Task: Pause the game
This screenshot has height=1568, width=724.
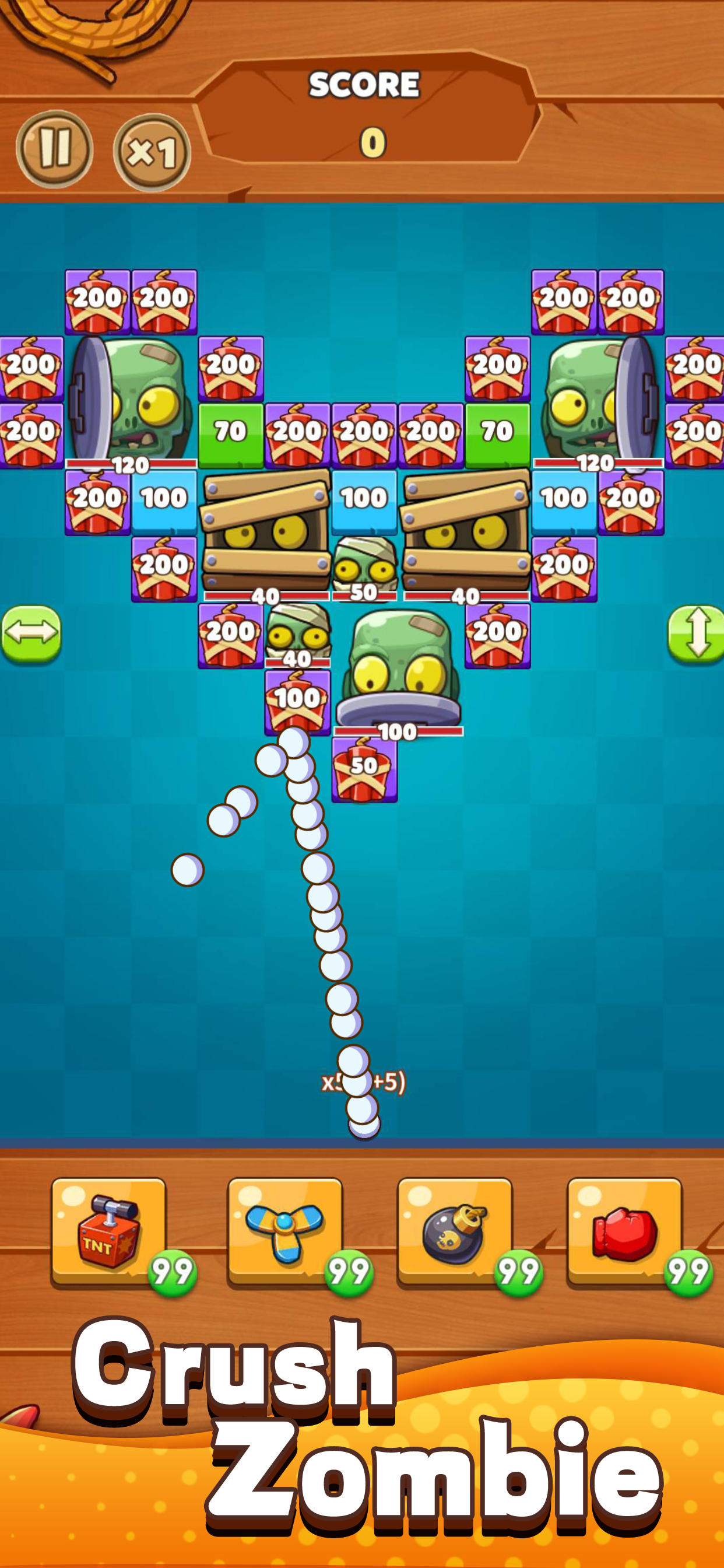Action: click(x=55, y=149)
